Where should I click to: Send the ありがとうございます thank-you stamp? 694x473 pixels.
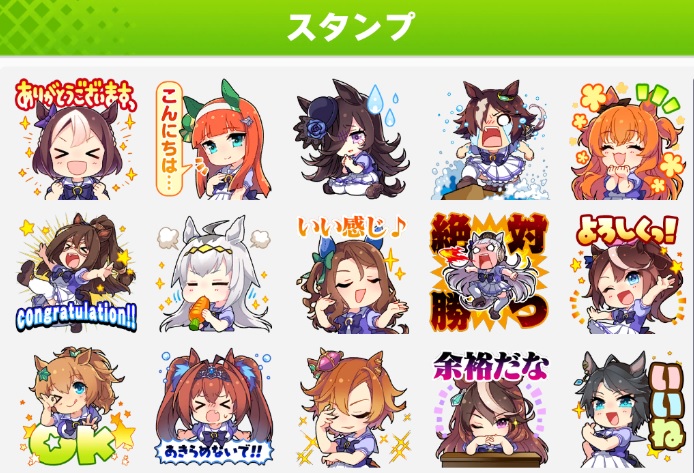(72, 138)
